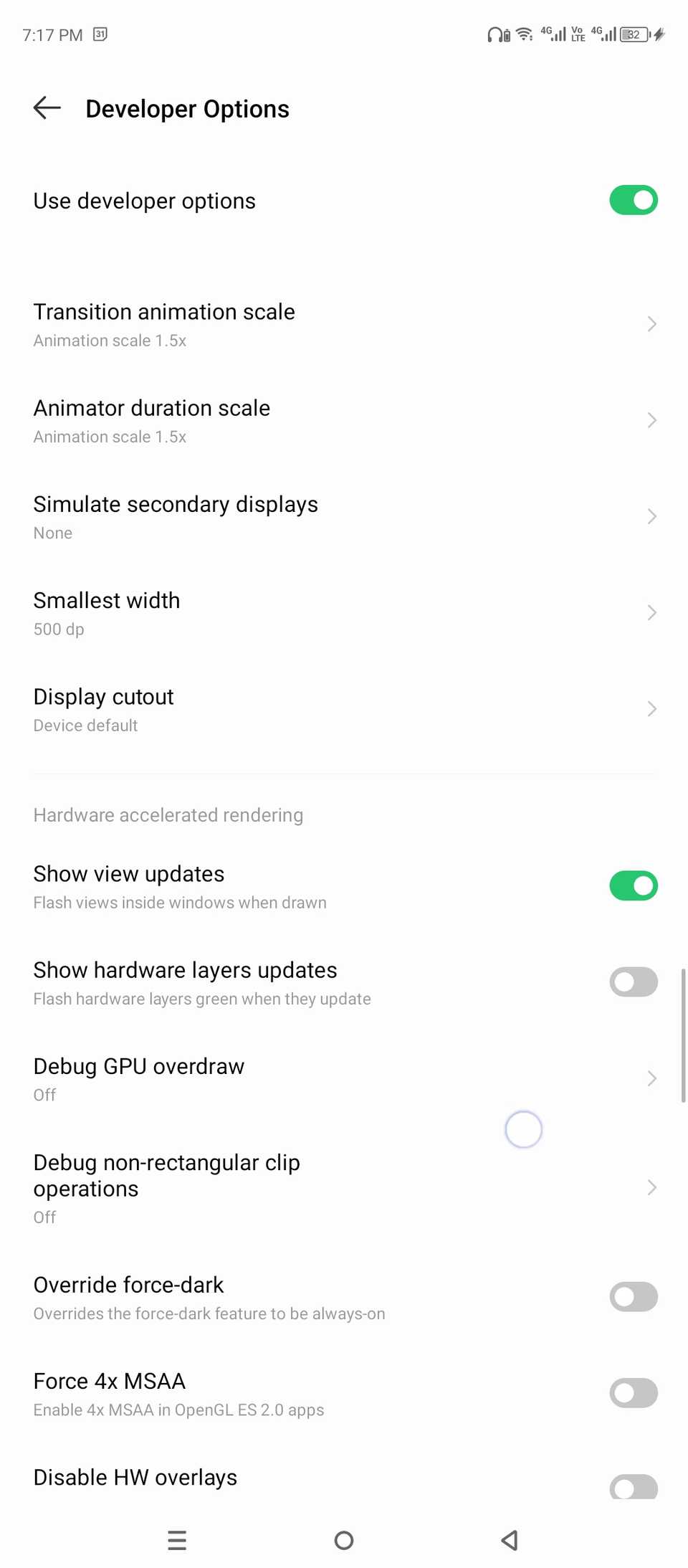Click the back arrow next to Developer Options
Image resolution: width=688 pixels, height=1568 pixels.
(46, 108)
